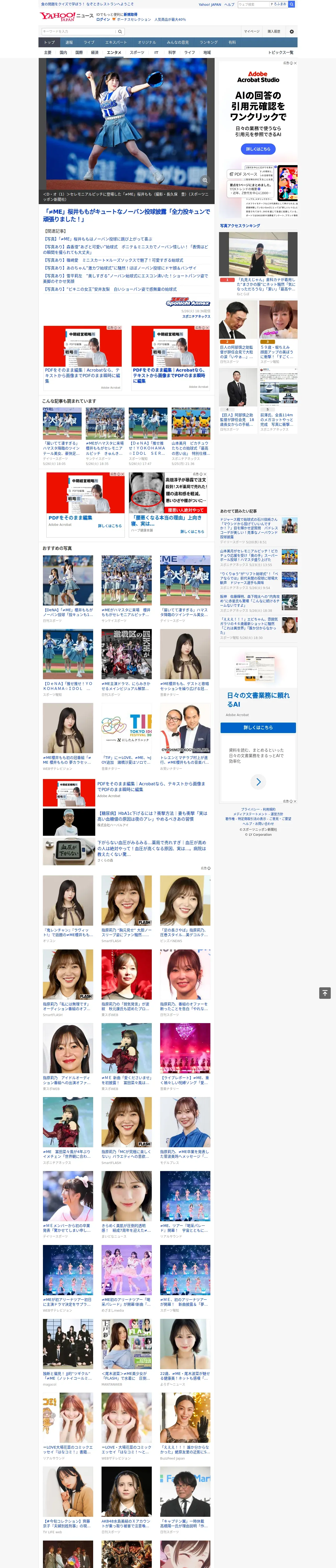Click 詳しくはこちら in Adobe Acrobat Studio ad

tap(258, 149)
